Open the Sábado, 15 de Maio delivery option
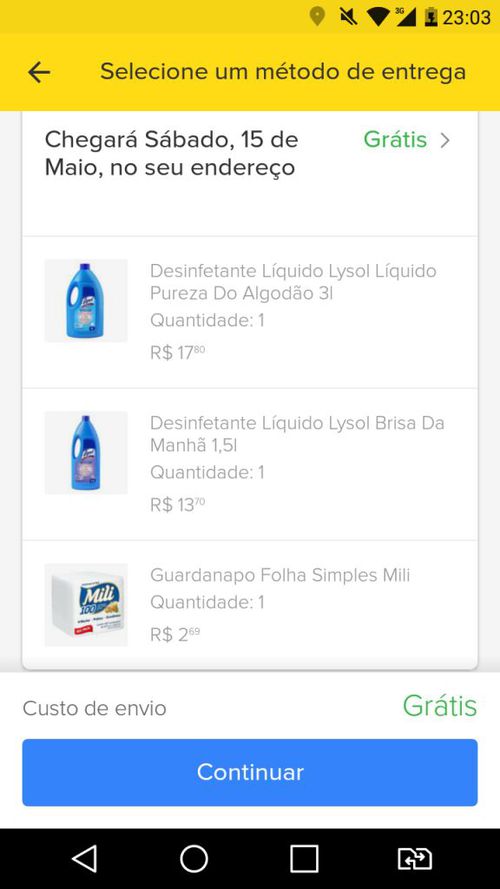This screenshot has width=500, height=889. [249, 173]
